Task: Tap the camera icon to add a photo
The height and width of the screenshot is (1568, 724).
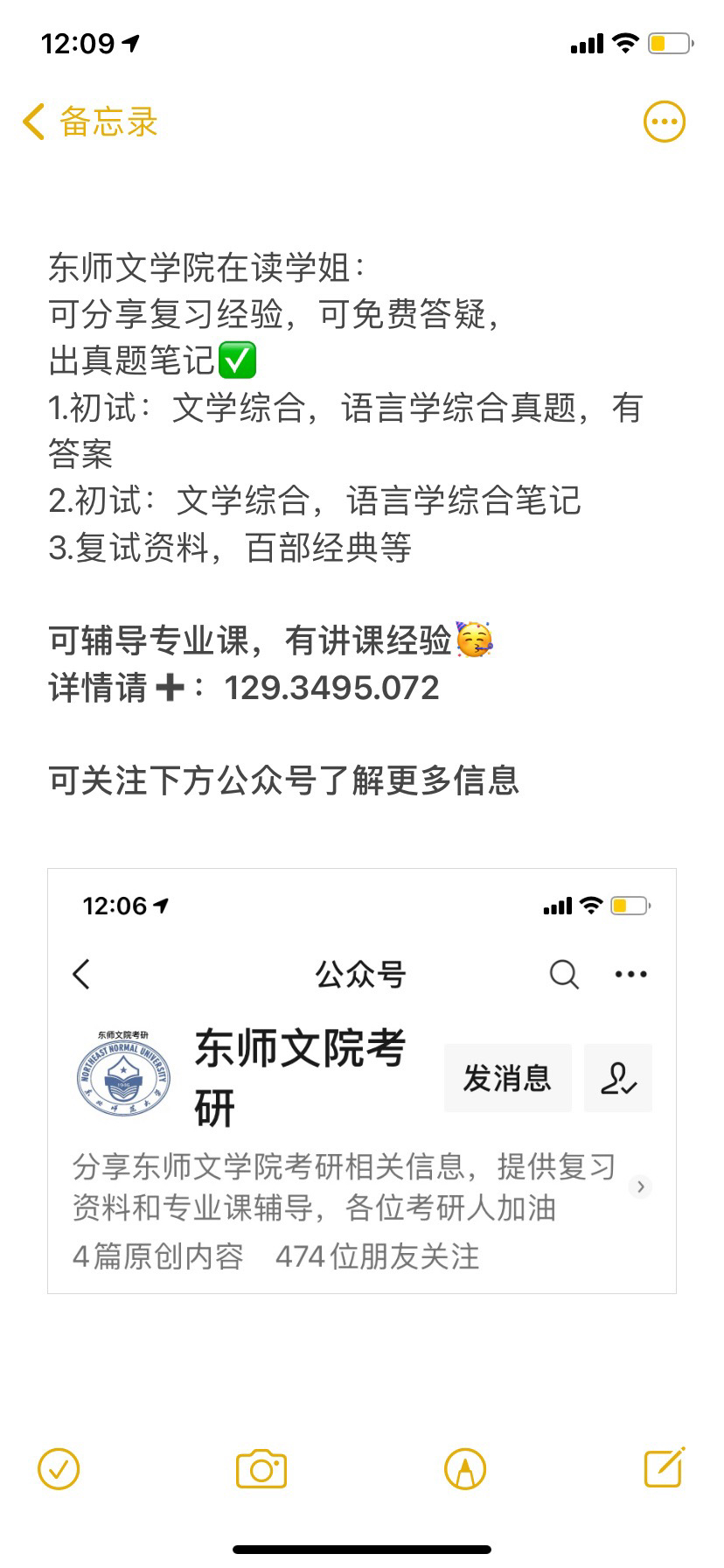Action: pyautogui.click(x=261, y=1468)
